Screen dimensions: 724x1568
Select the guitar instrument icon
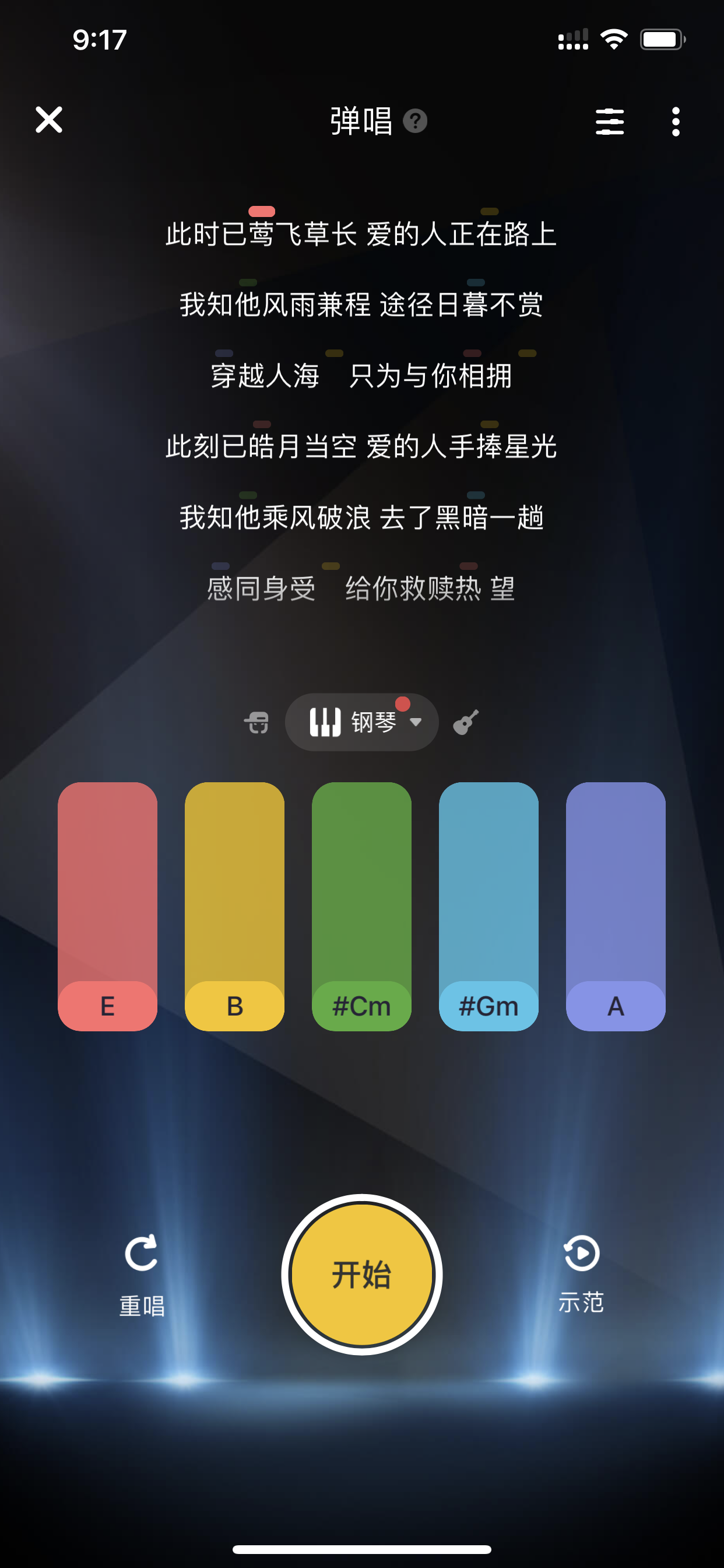click(466, 723)
